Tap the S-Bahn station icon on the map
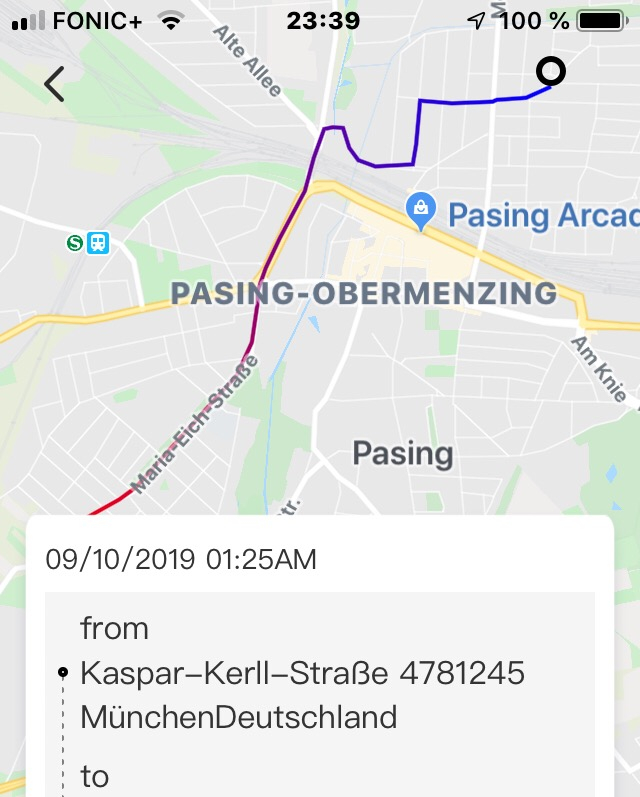This screenshot has width=640, height=797. point(74,242)
